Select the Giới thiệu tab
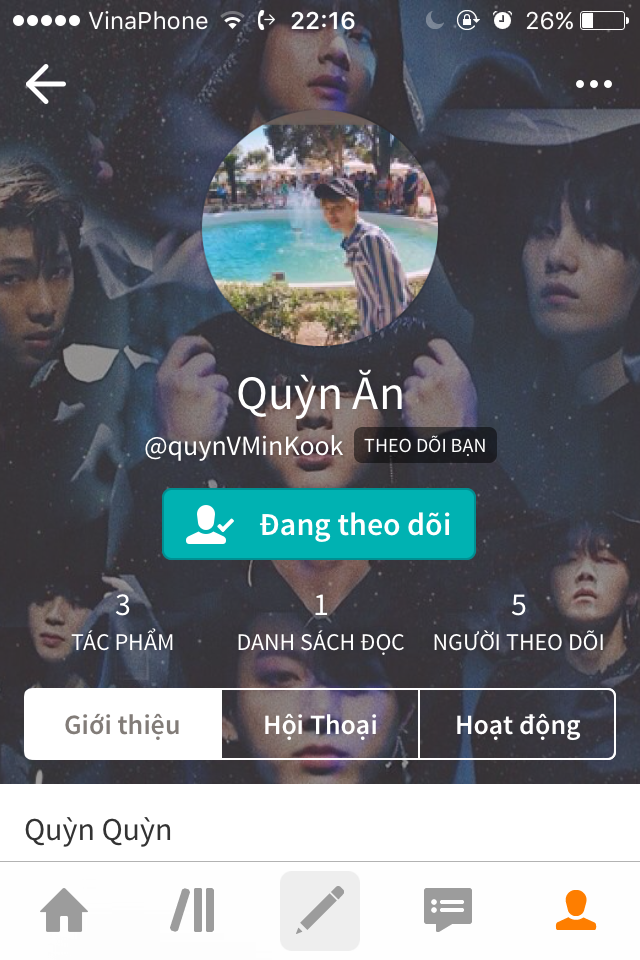640x960 pixels. pyautogui.click(x=123, y=724)
